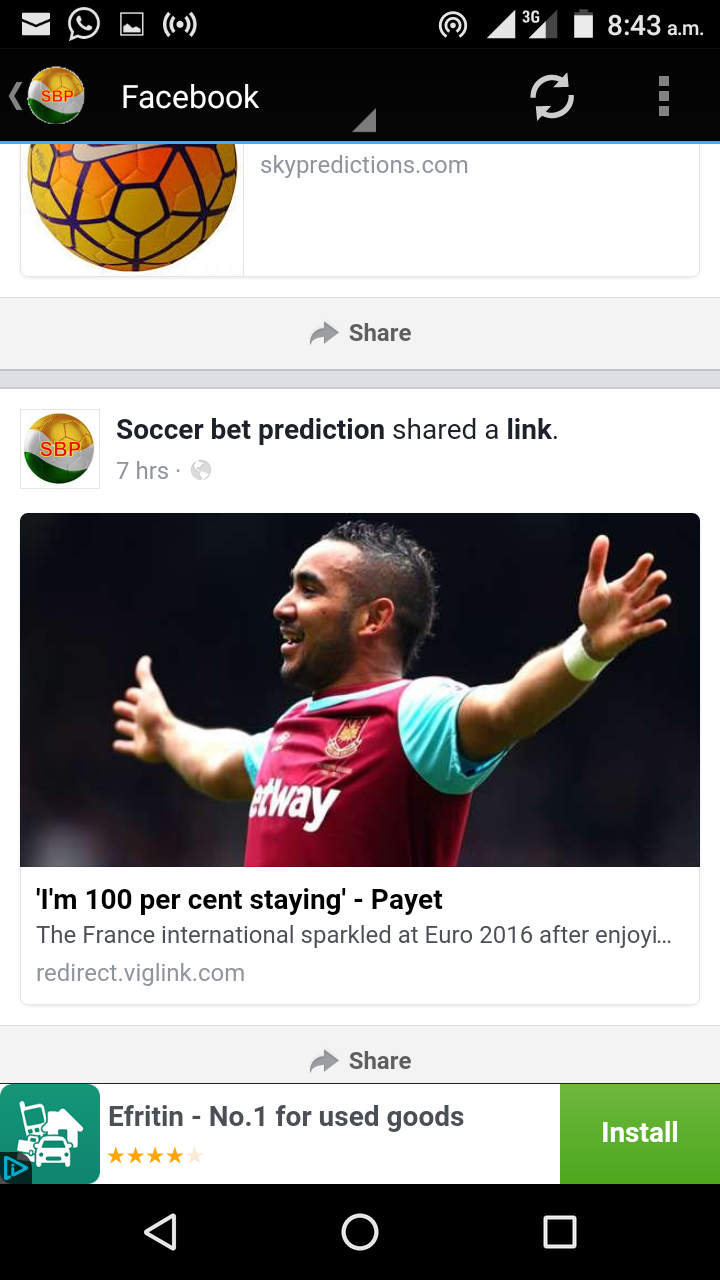720x1280 pixels.
Task: Open the AdChoices info icon
Action: tap(14, 1168)
